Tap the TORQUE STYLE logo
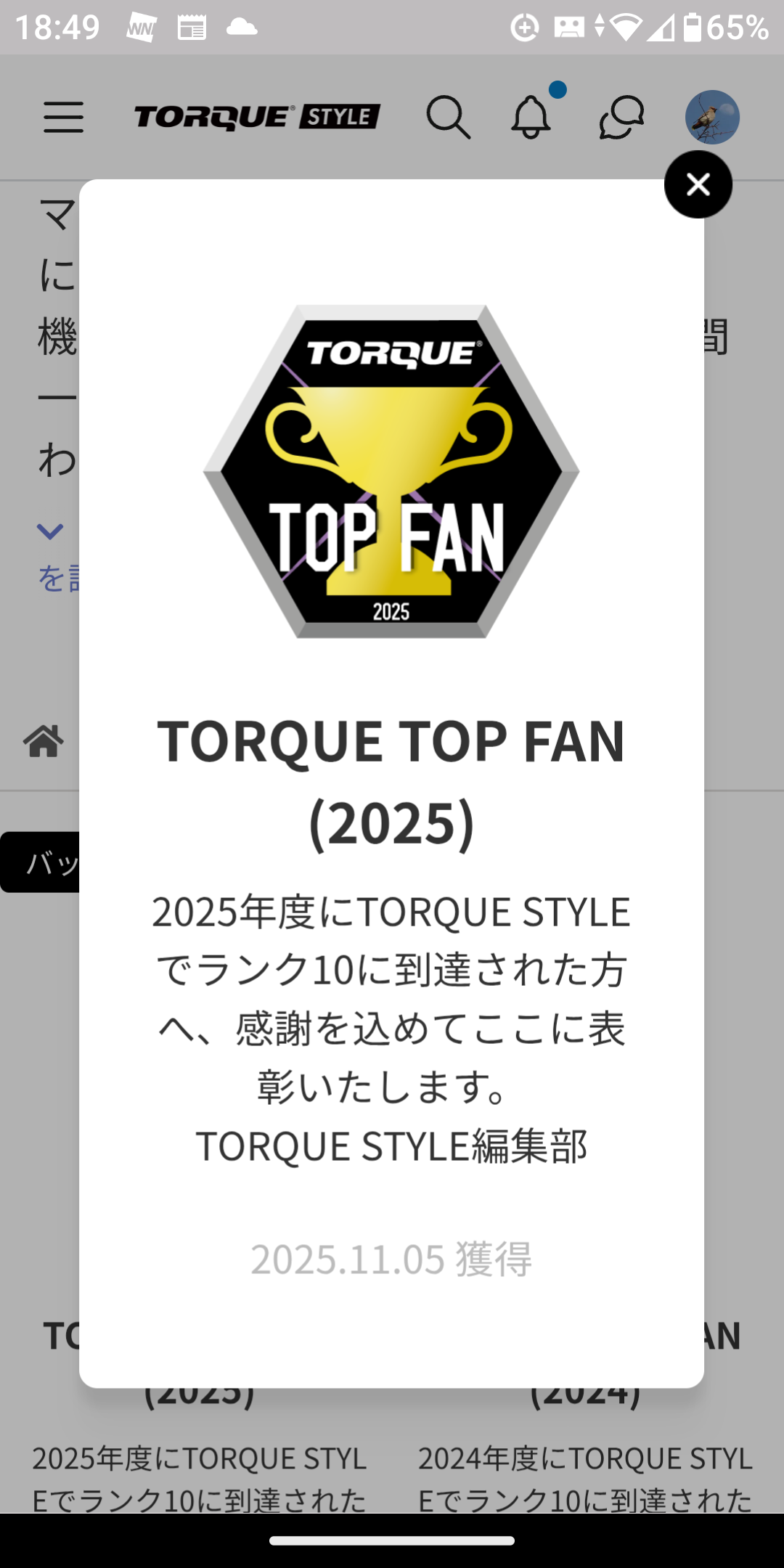Viewport: 784px width, 1568px height. coord(257,117)
